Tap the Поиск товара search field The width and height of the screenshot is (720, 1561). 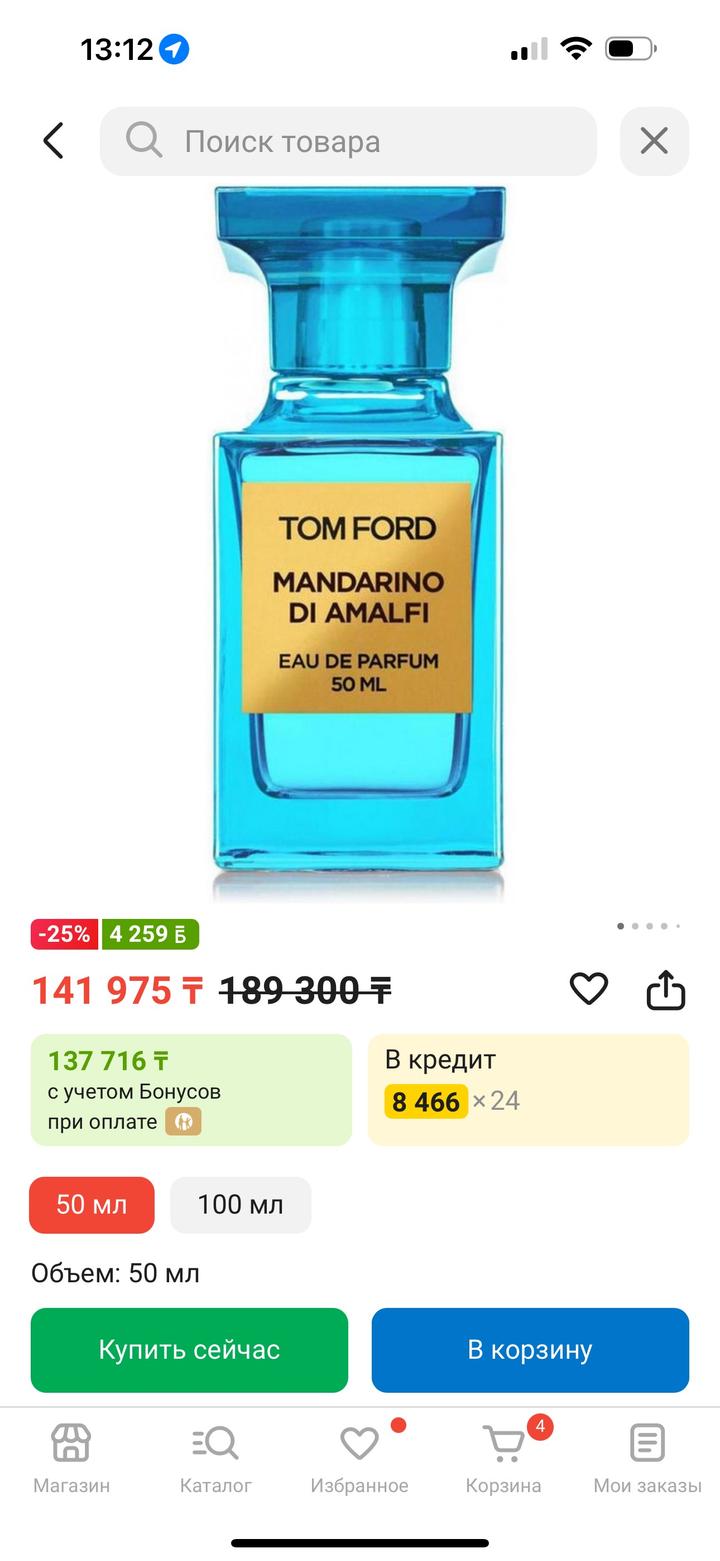coord(348,141)
